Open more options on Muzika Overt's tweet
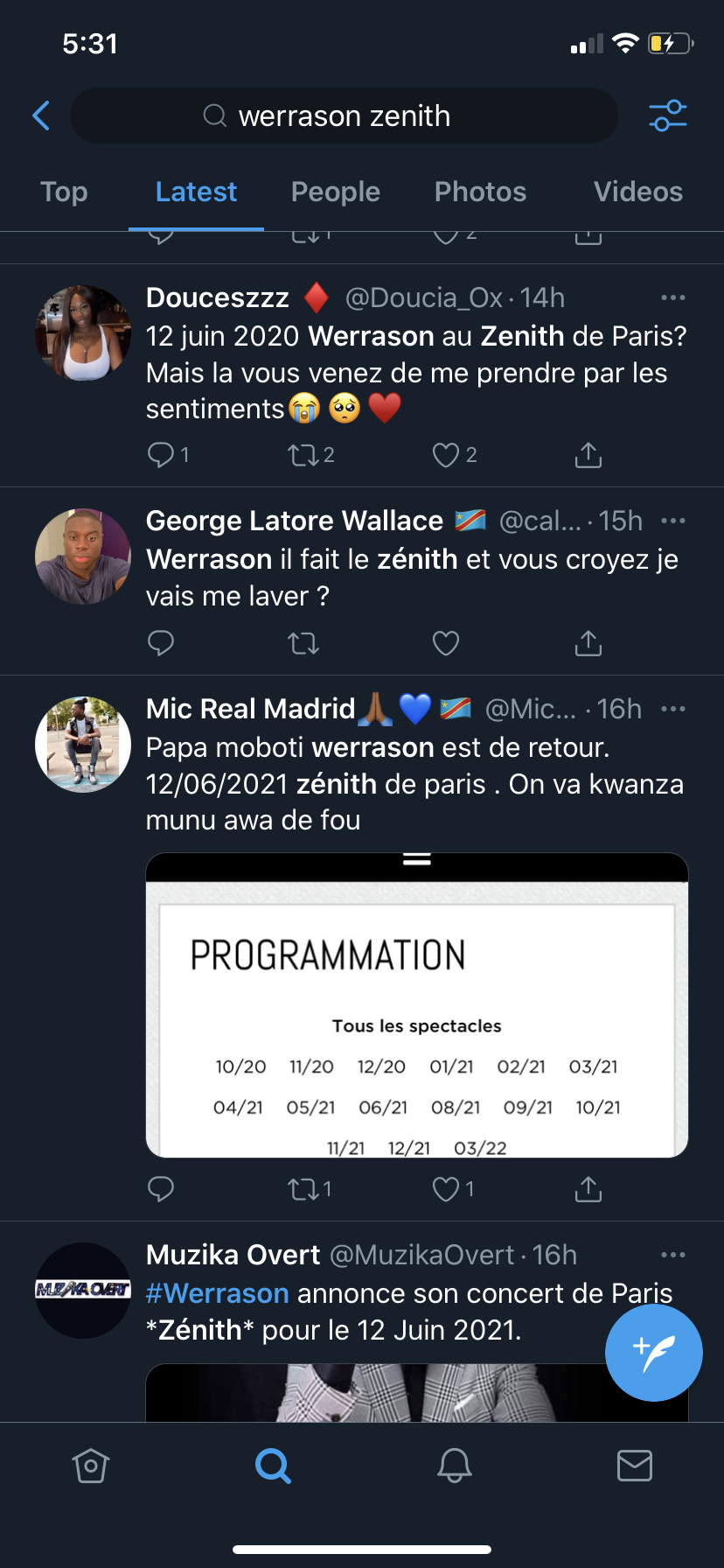This screenshot has height=1568, width=724. (x=673, y=1255)
